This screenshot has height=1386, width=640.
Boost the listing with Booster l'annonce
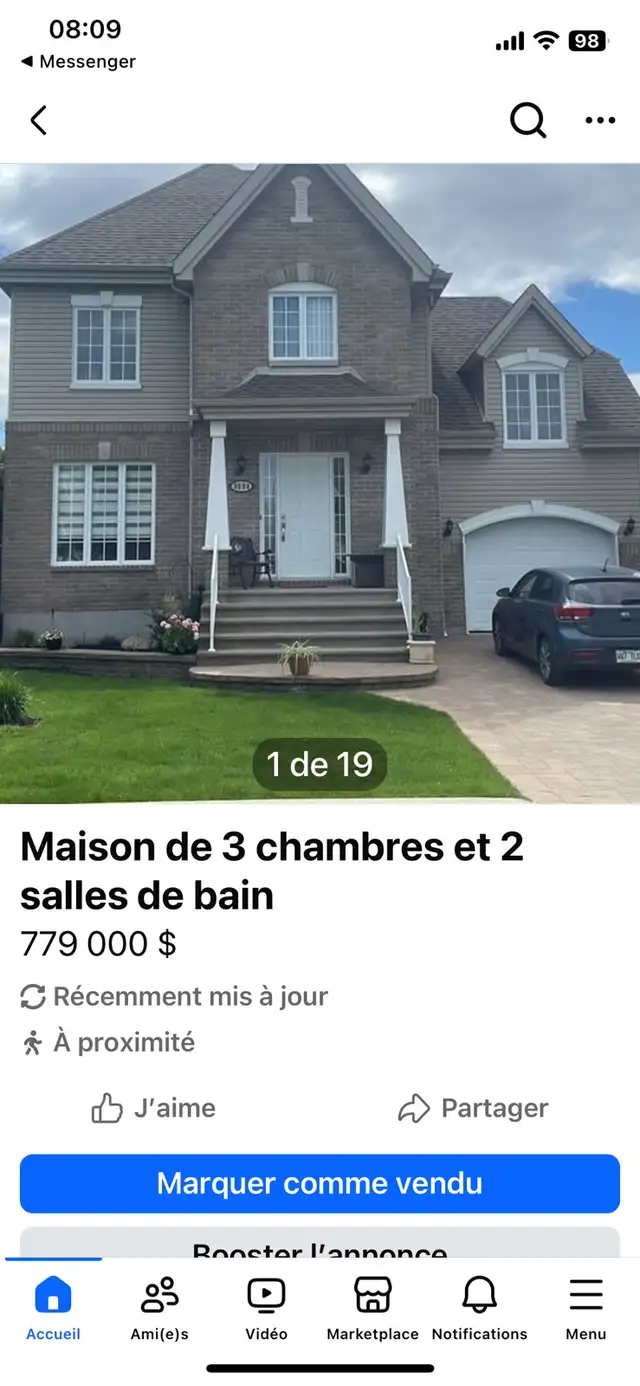pyautogui.click(x=320, y=1243)
